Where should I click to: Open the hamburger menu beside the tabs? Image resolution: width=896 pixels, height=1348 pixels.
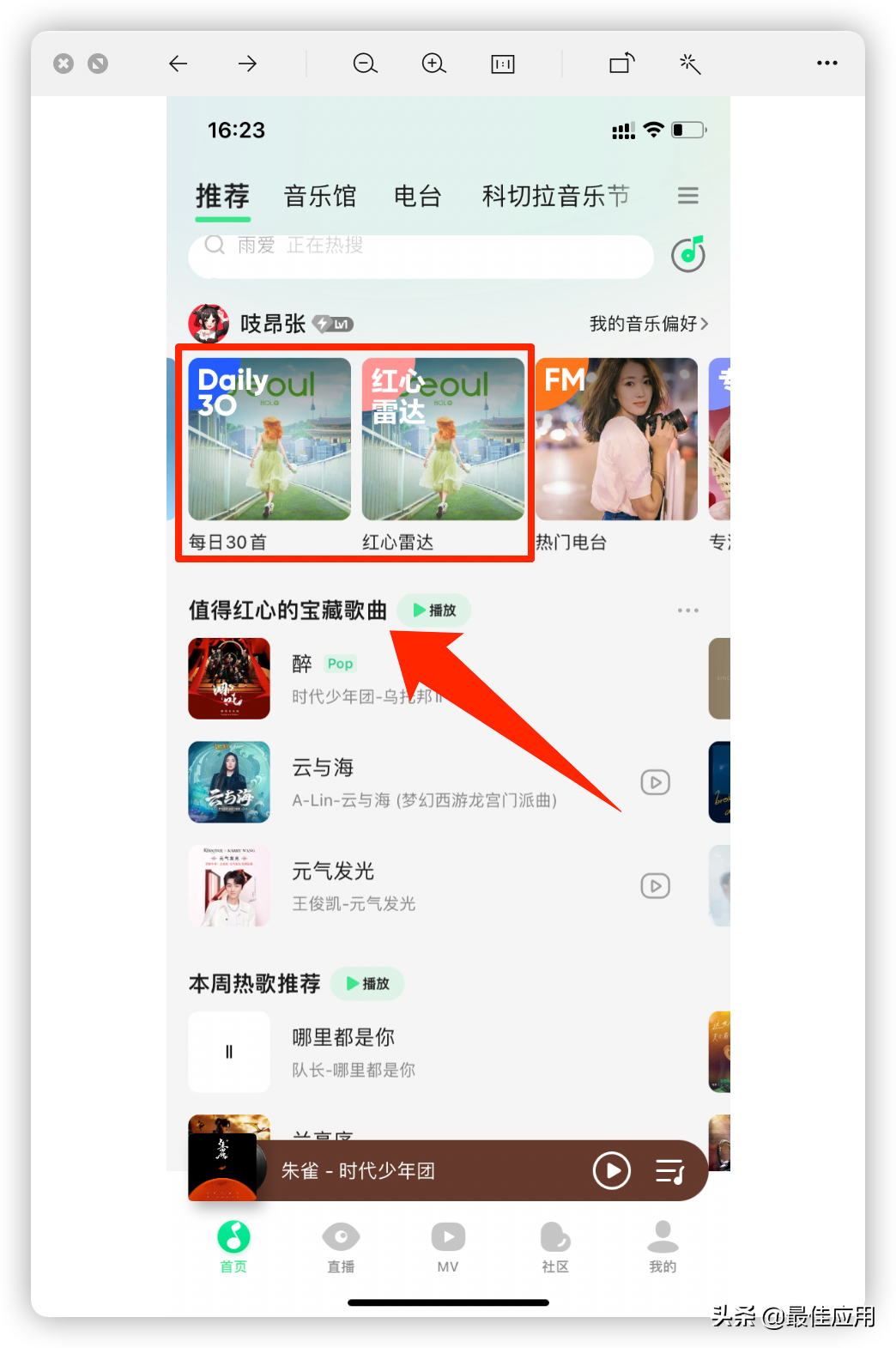click(687, 196)
